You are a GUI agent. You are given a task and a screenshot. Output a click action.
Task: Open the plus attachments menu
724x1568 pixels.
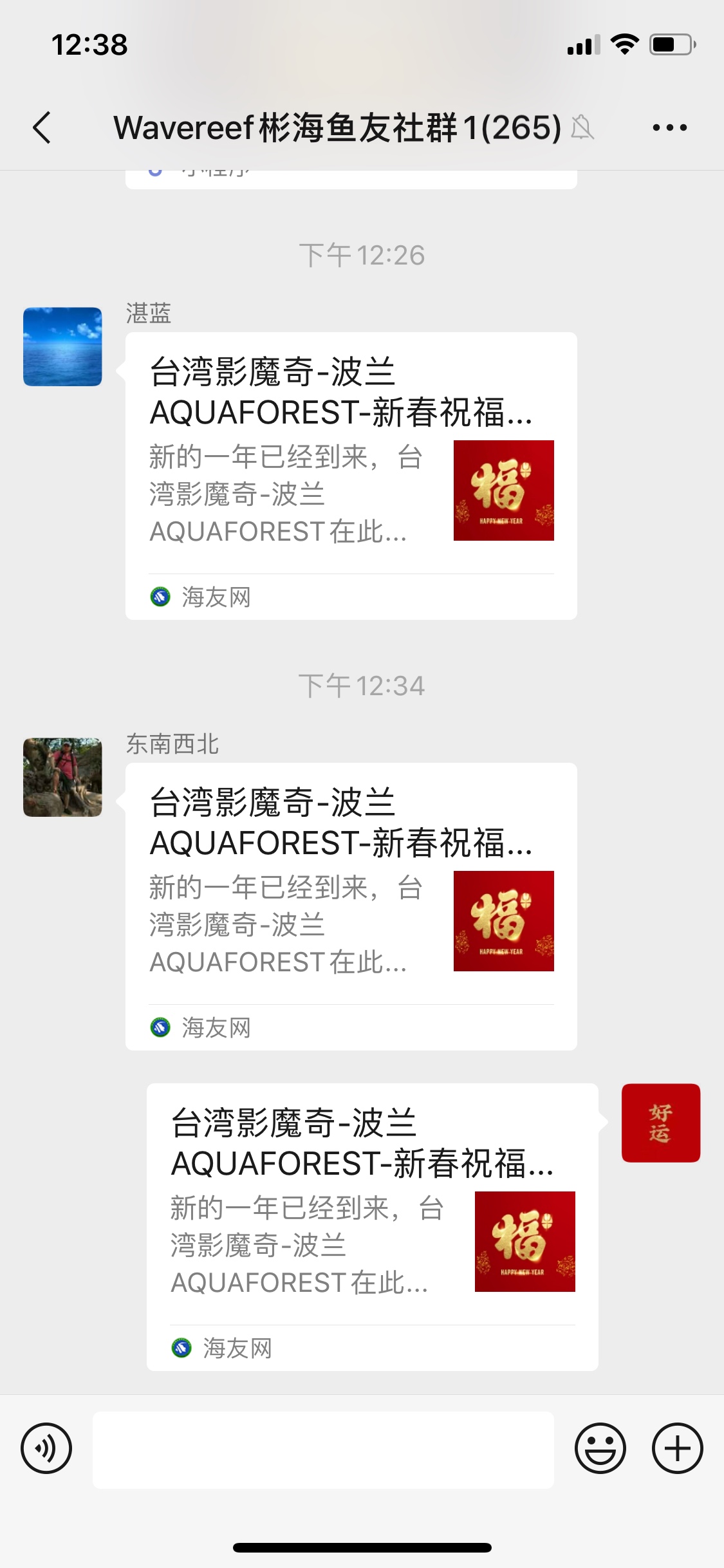677,1448
